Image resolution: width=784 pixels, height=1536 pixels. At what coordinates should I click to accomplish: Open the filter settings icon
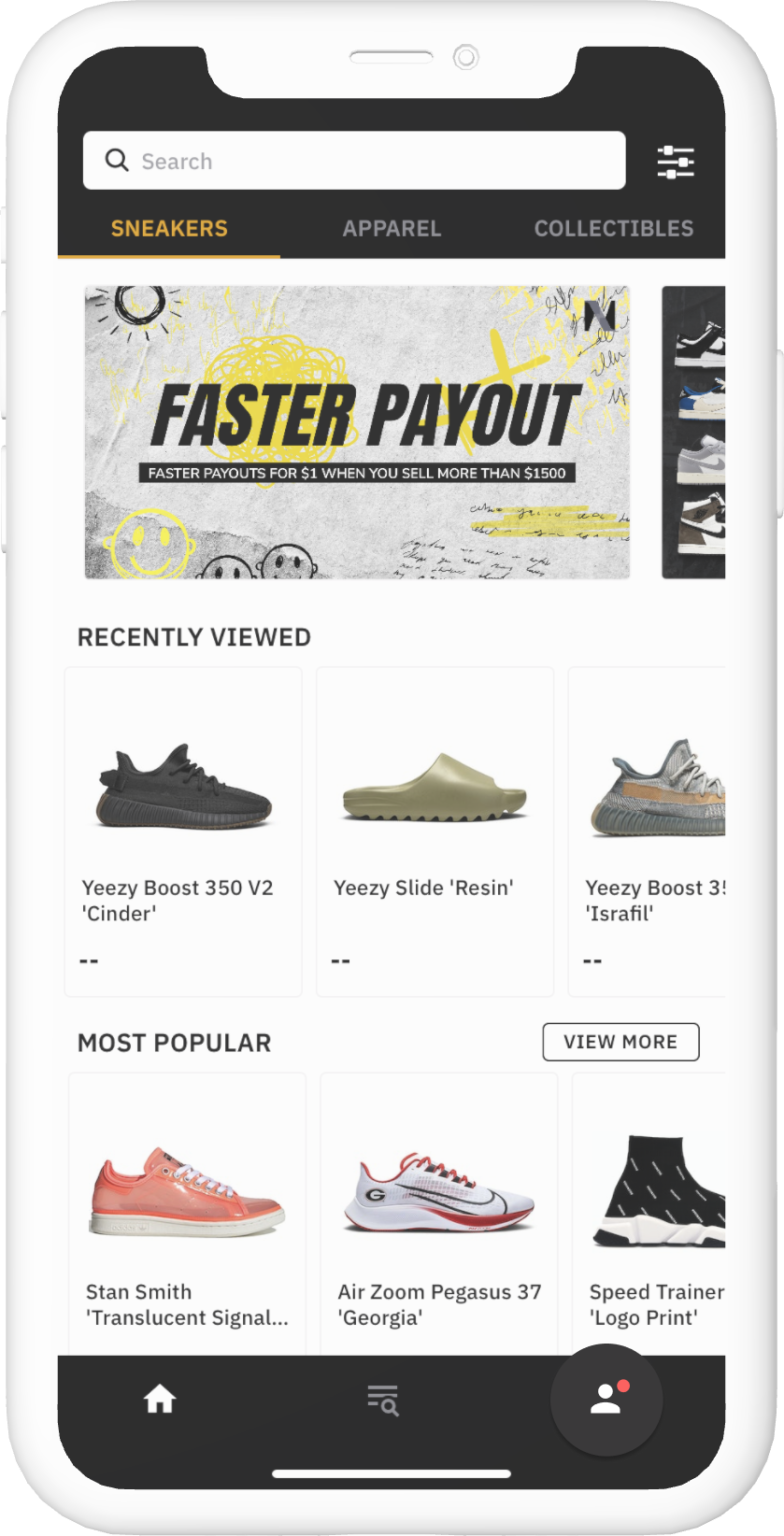pyautogui.click(x=675, y=162)
